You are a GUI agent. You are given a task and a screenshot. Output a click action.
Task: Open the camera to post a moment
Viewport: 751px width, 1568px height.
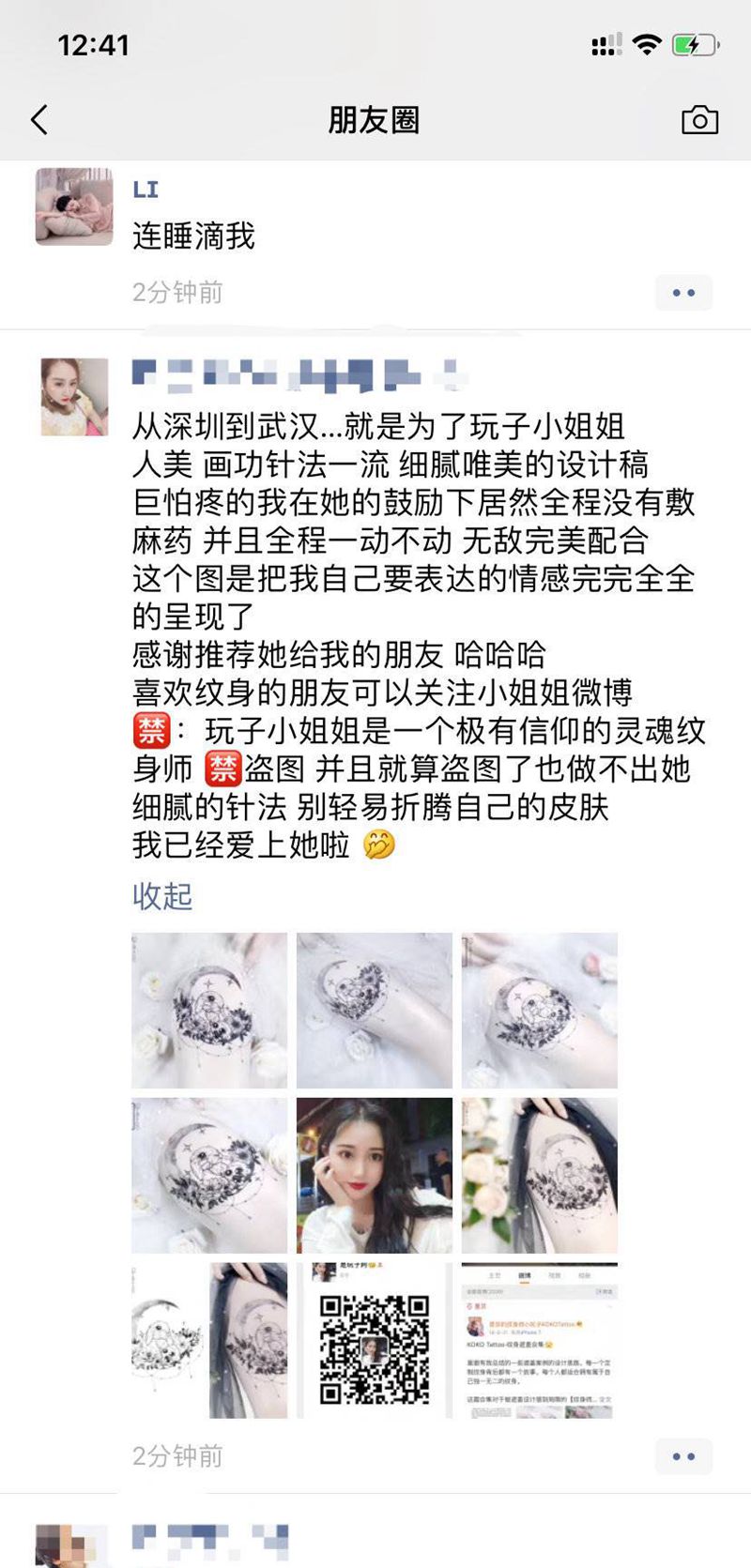point(699,120)
